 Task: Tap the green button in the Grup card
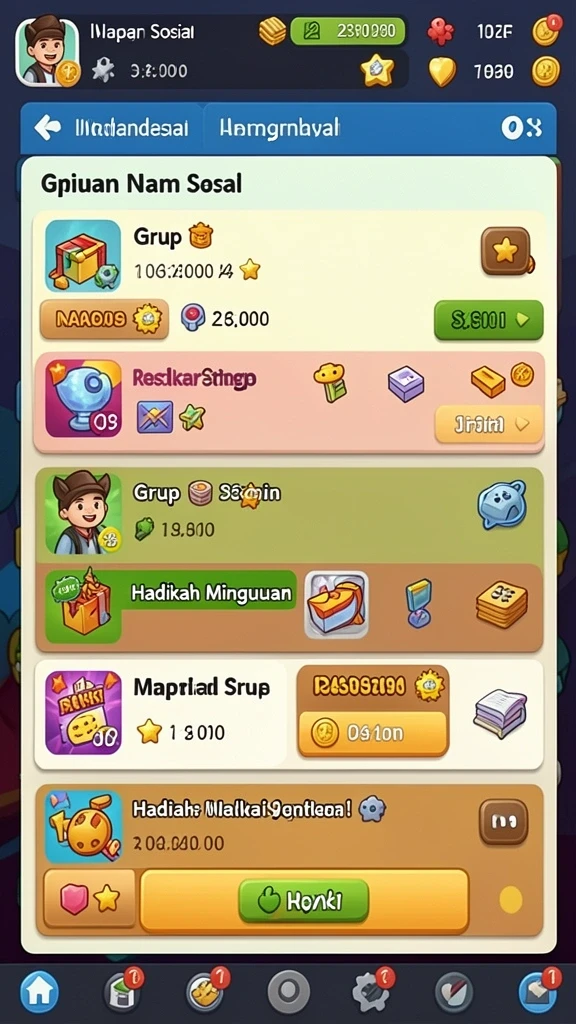(x=488, y=320)
